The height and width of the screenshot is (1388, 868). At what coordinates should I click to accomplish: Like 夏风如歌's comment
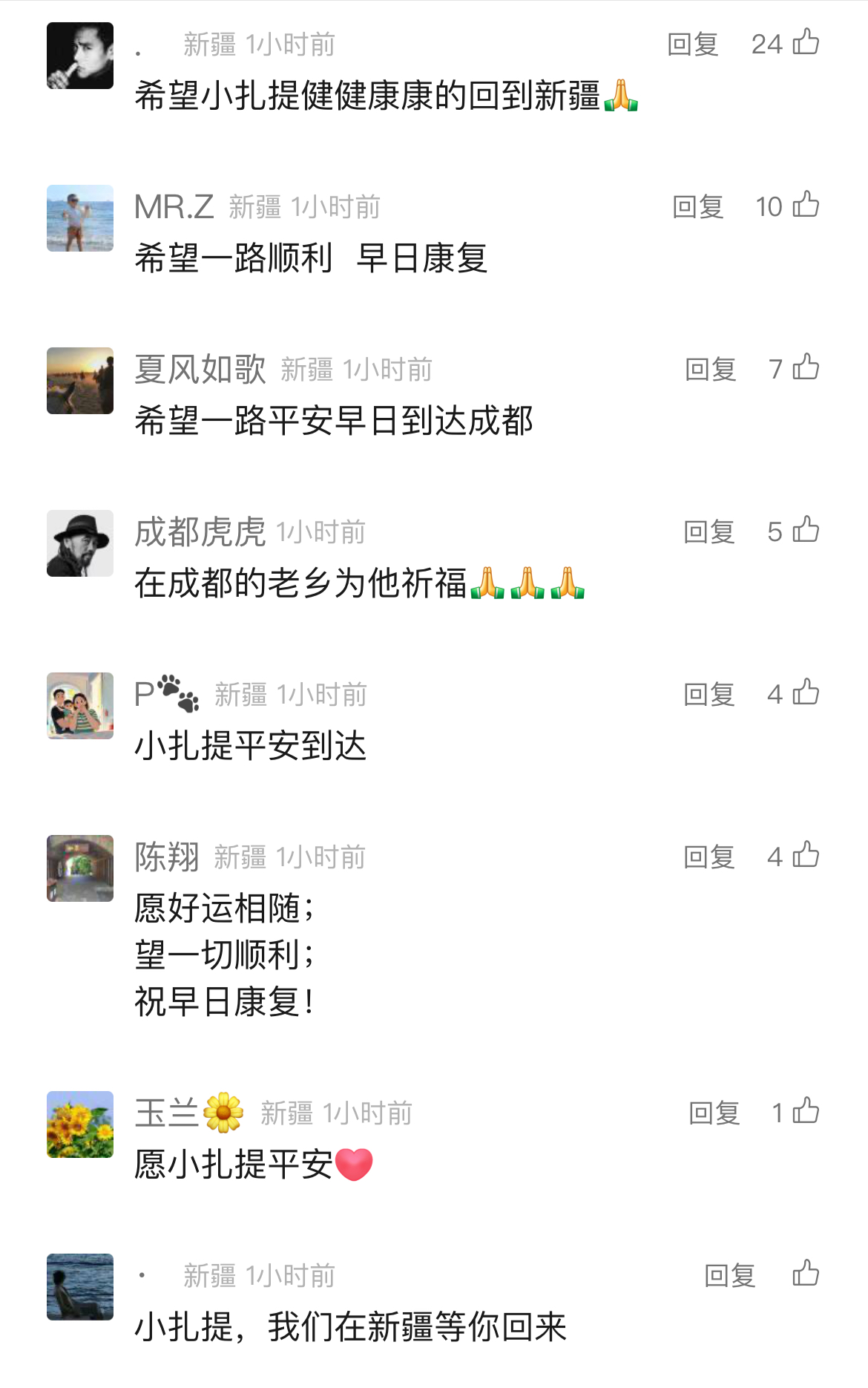806,367
